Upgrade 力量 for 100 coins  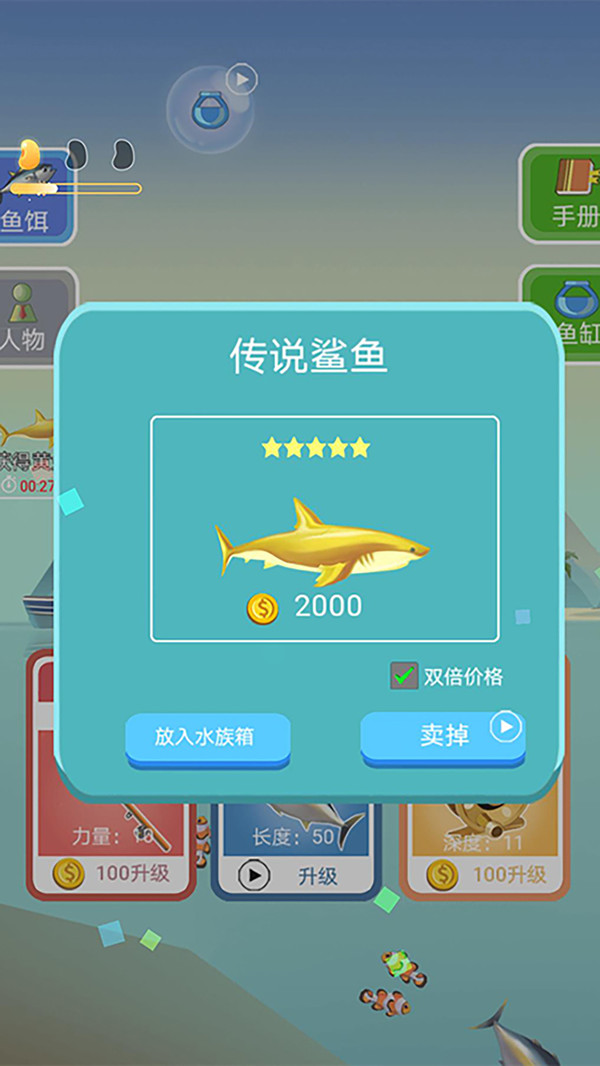[112, 874]
